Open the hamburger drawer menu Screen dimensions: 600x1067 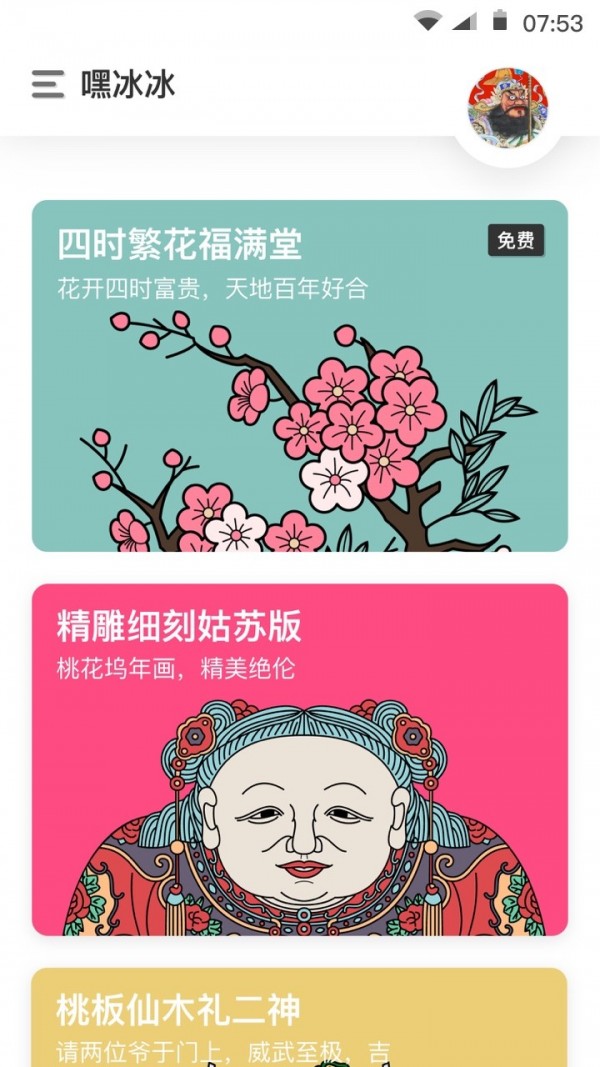click(x=48, y=84)
